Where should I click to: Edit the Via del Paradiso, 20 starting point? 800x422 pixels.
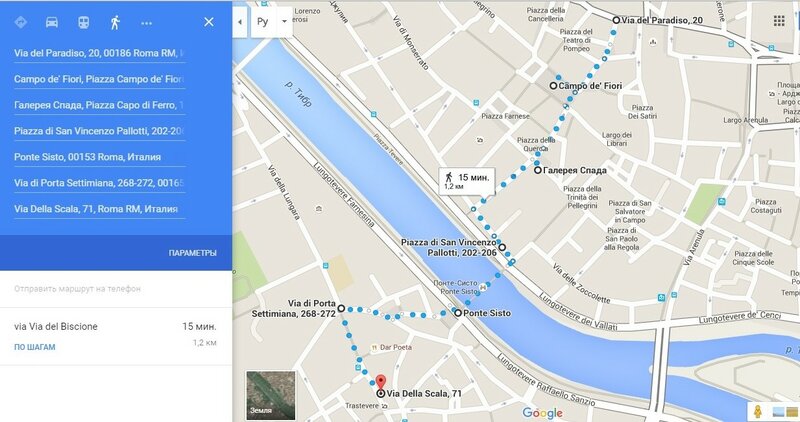point(98,53)
